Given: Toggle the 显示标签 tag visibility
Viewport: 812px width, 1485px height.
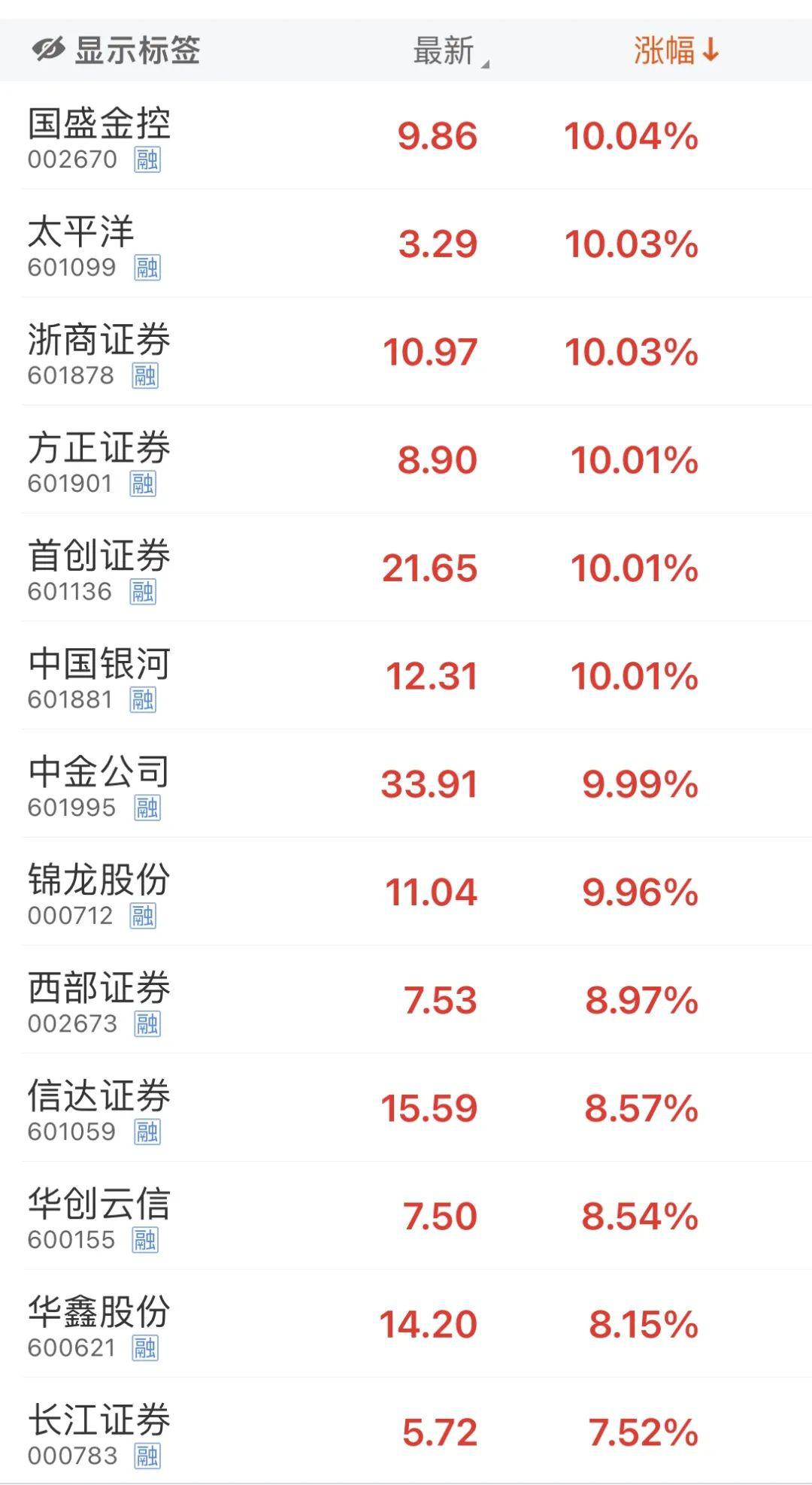Looking at the screenshot, I should tap(117, 51).
